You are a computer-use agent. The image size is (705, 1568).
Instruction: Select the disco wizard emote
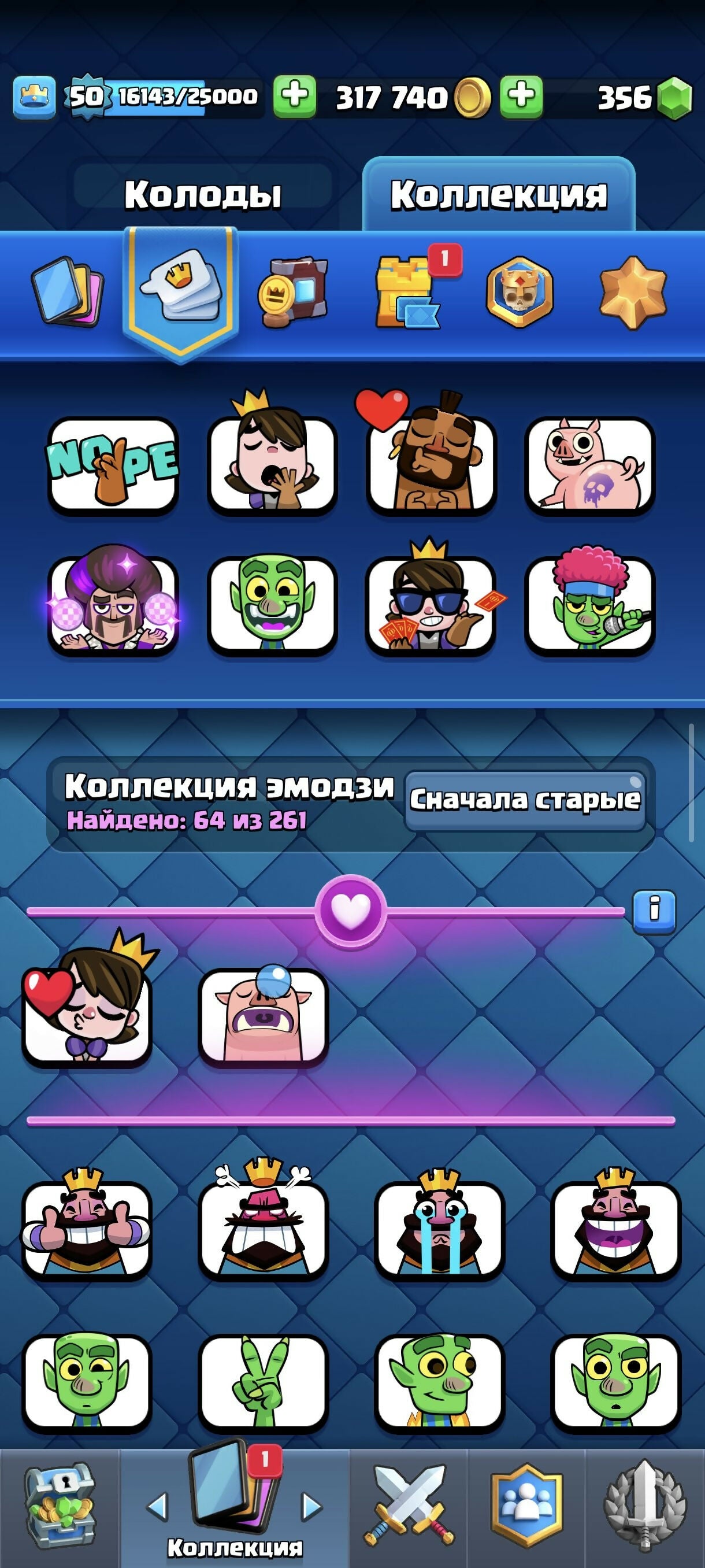(x=113, y=604)
